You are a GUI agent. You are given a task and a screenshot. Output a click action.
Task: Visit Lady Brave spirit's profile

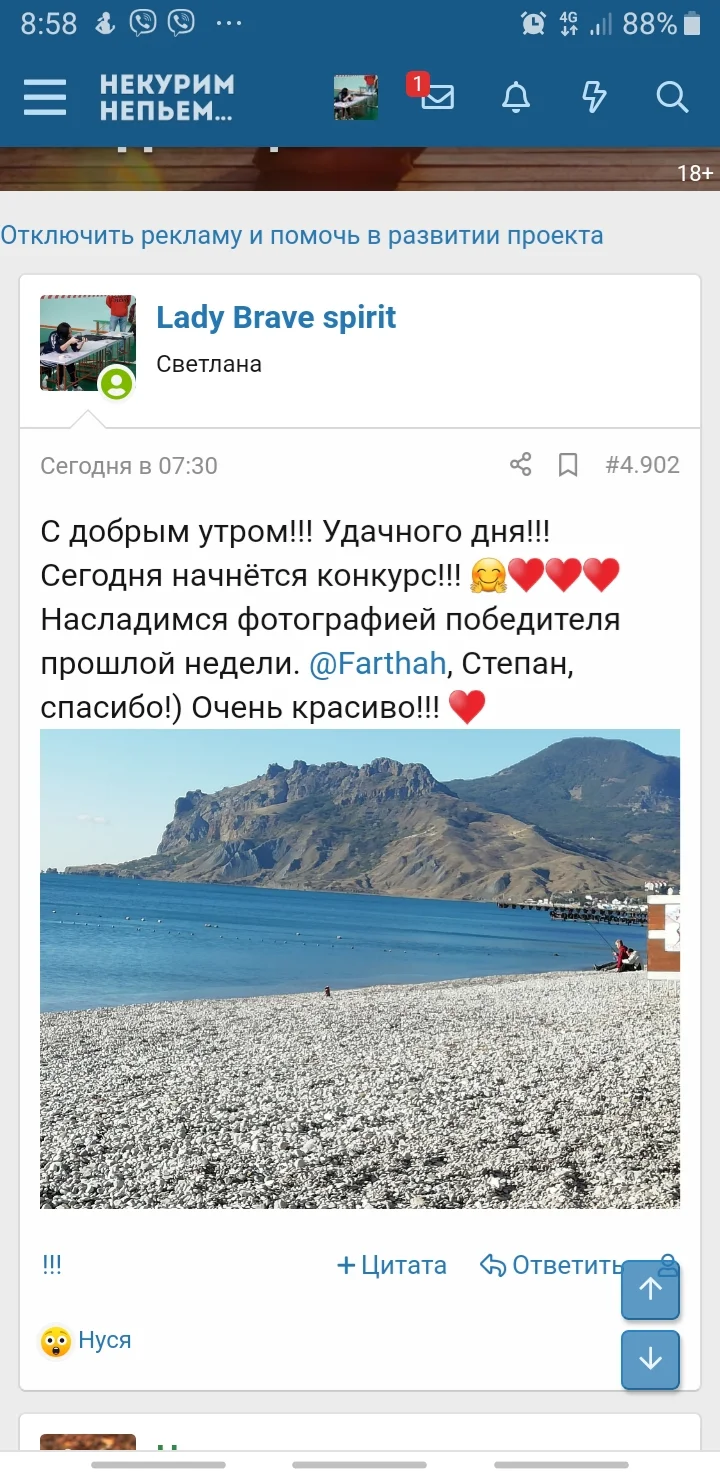[276, 318]
